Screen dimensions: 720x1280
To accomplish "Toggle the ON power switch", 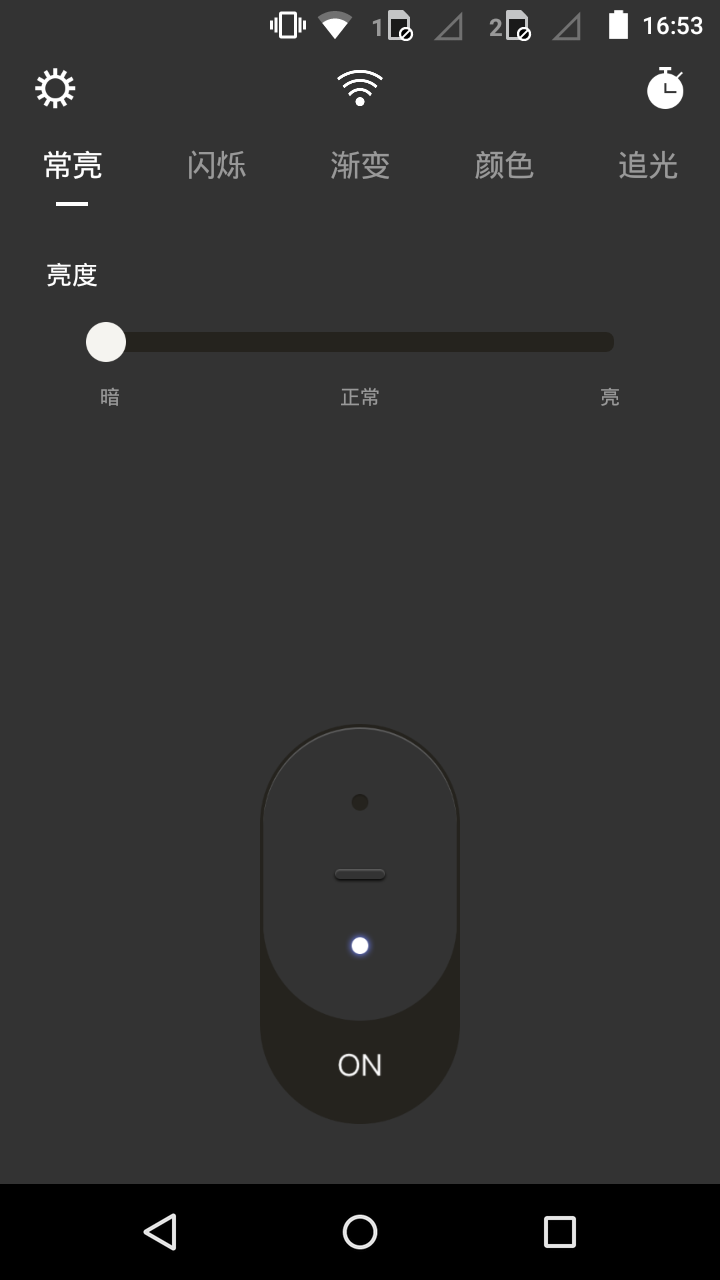I will (360, 924).
